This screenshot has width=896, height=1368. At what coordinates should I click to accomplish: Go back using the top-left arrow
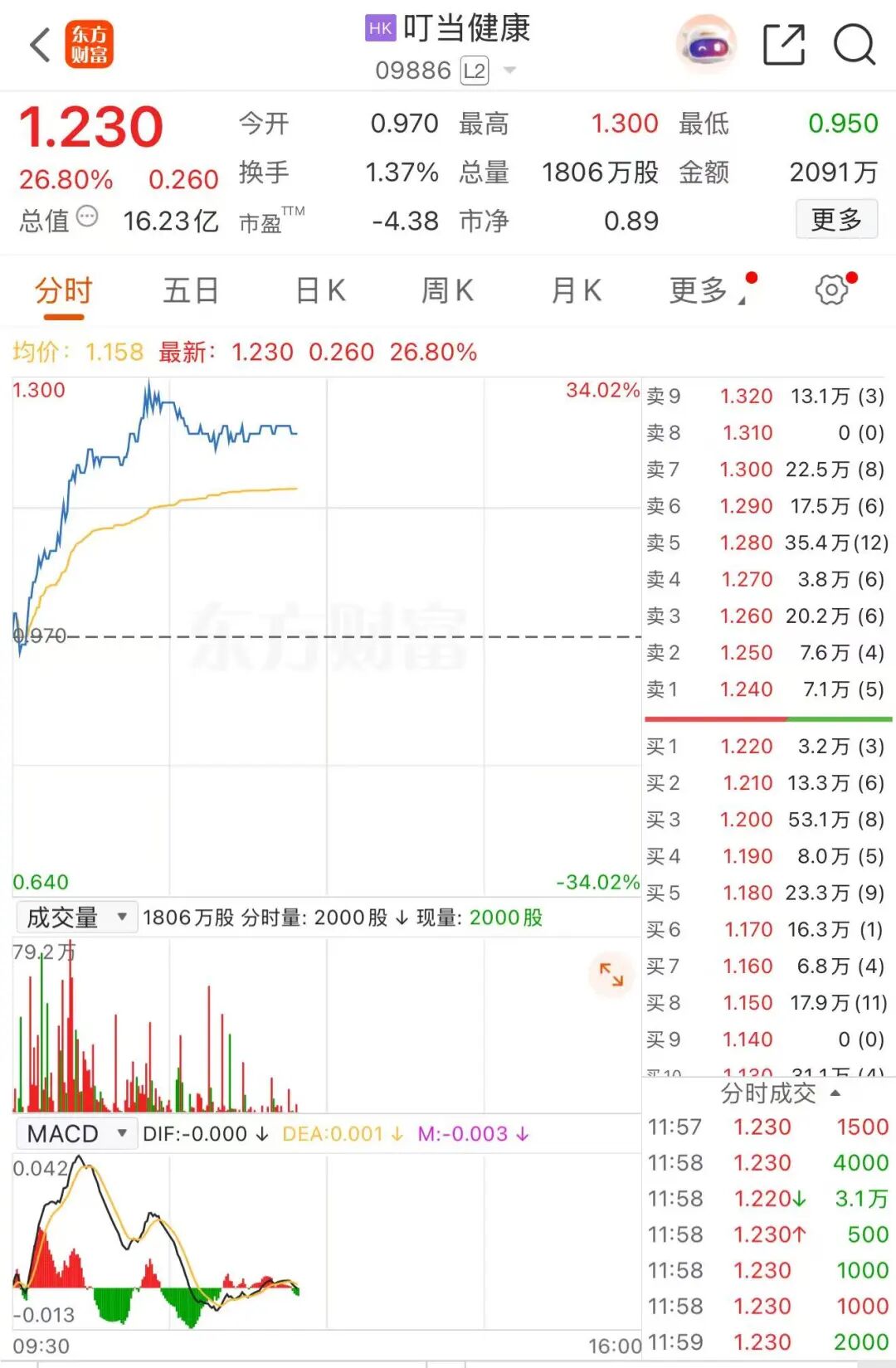tap(40, 45)
